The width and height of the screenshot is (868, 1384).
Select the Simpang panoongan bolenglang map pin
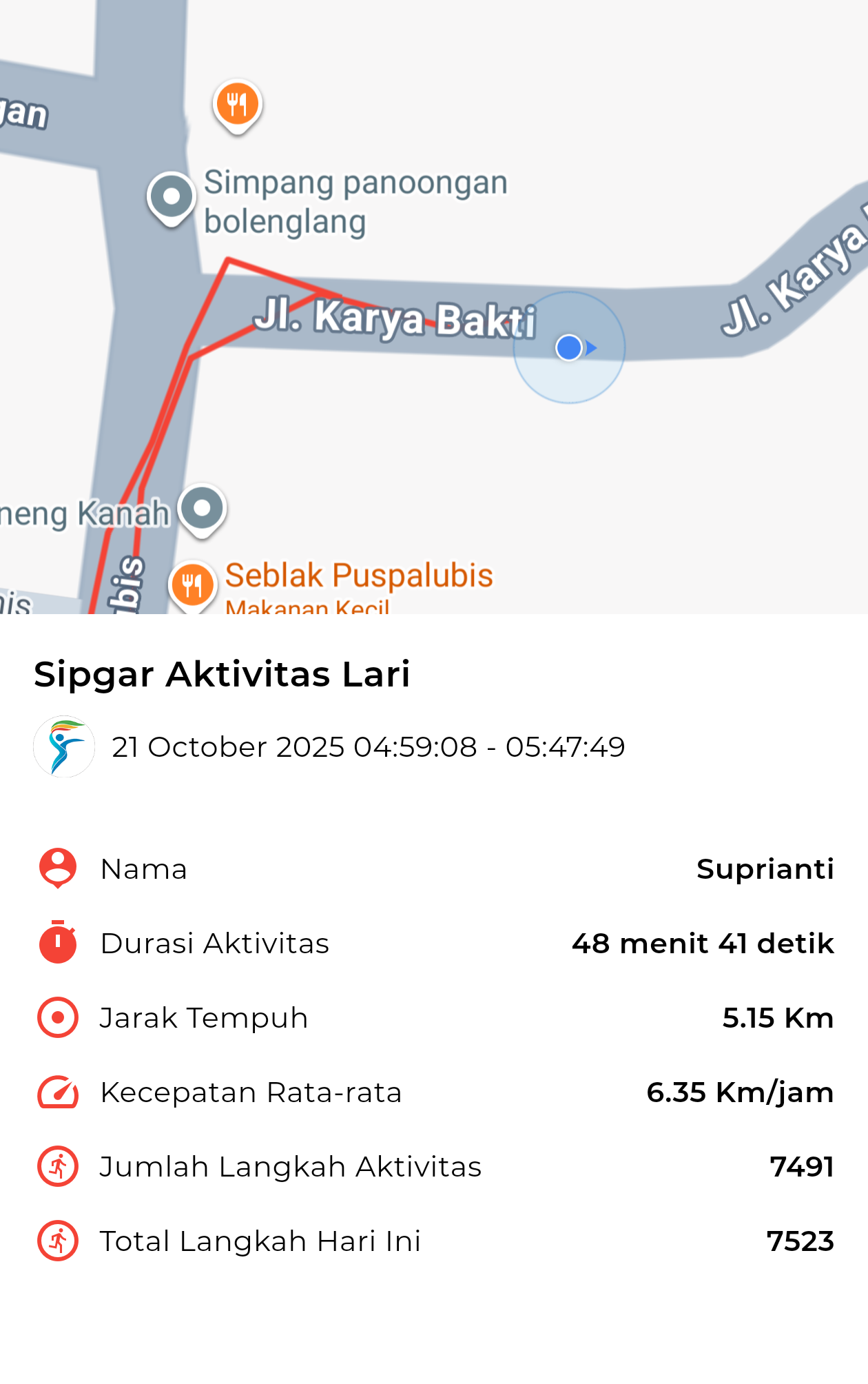coord(172,197)
